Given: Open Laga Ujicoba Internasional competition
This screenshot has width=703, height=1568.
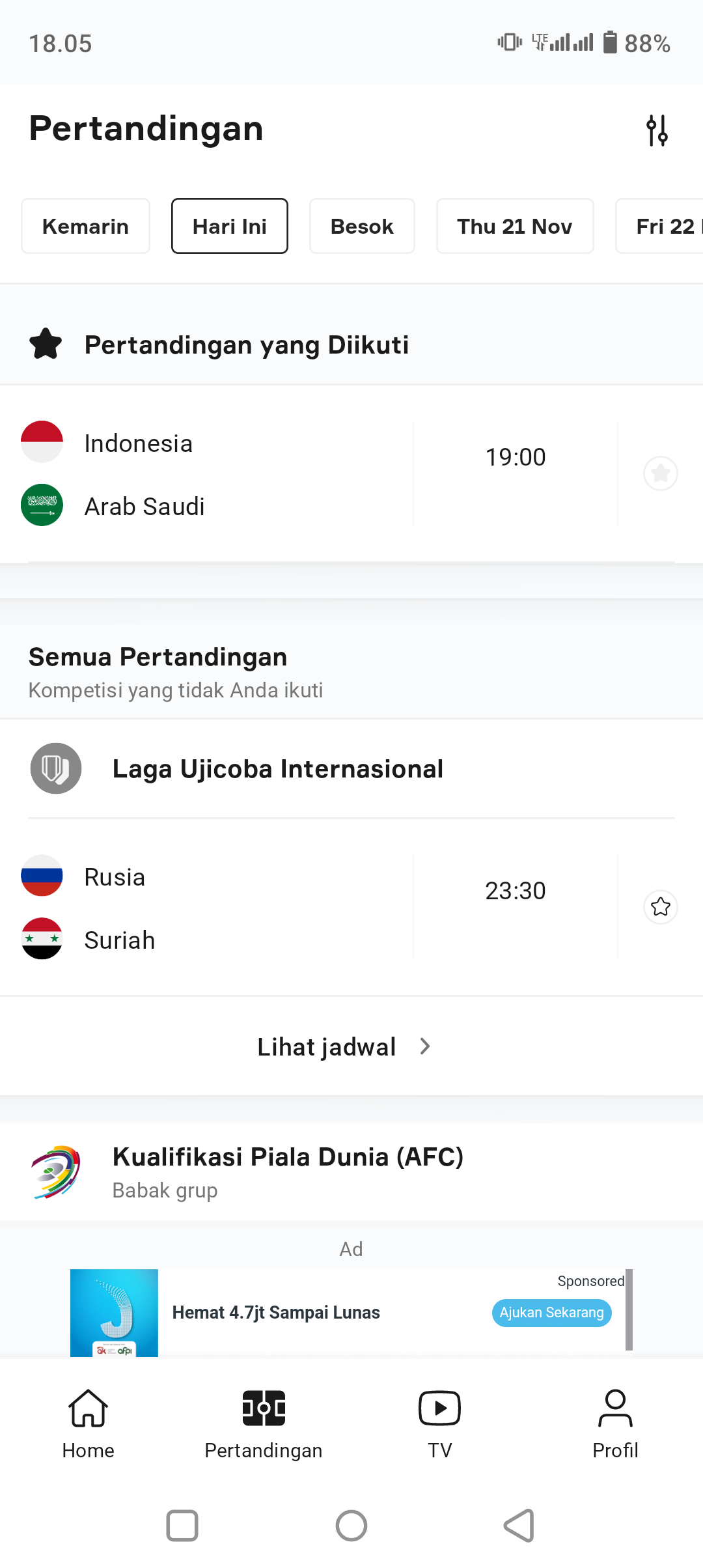Looking at the screenshot, I should coord(351,769).
